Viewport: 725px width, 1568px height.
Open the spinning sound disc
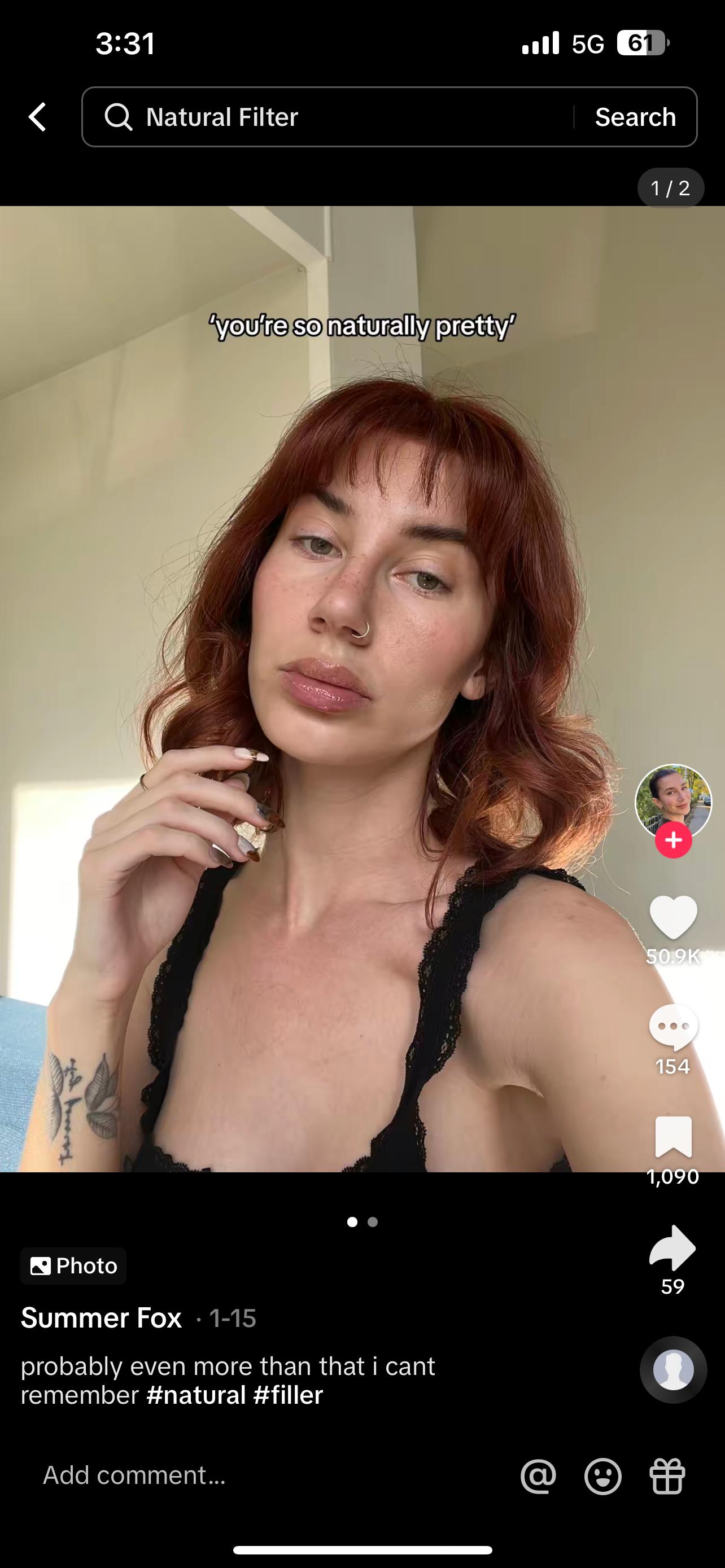(x=673, y=1369)
